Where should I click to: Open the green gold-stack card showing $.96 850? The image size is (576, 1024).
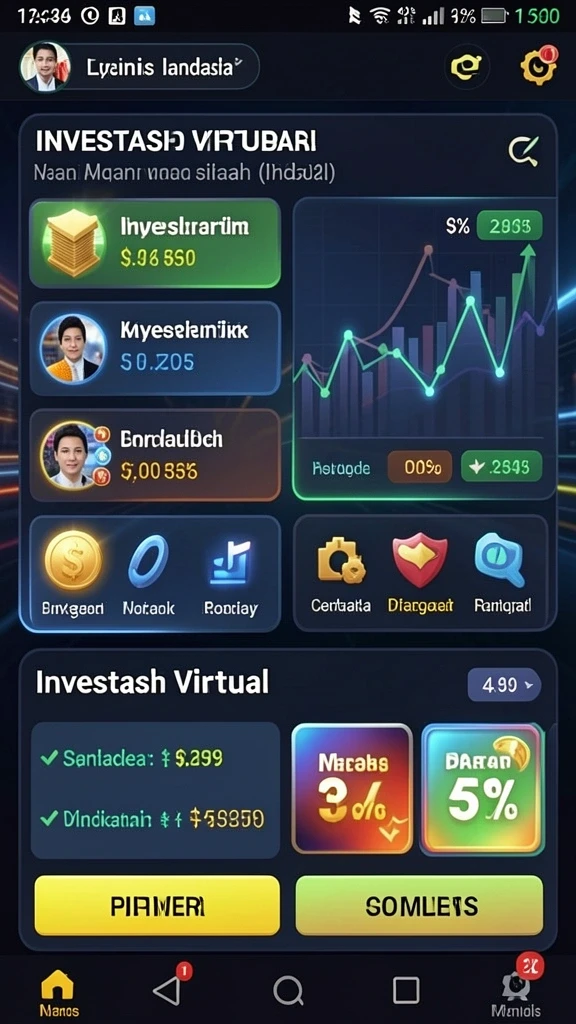click(155, 243)
